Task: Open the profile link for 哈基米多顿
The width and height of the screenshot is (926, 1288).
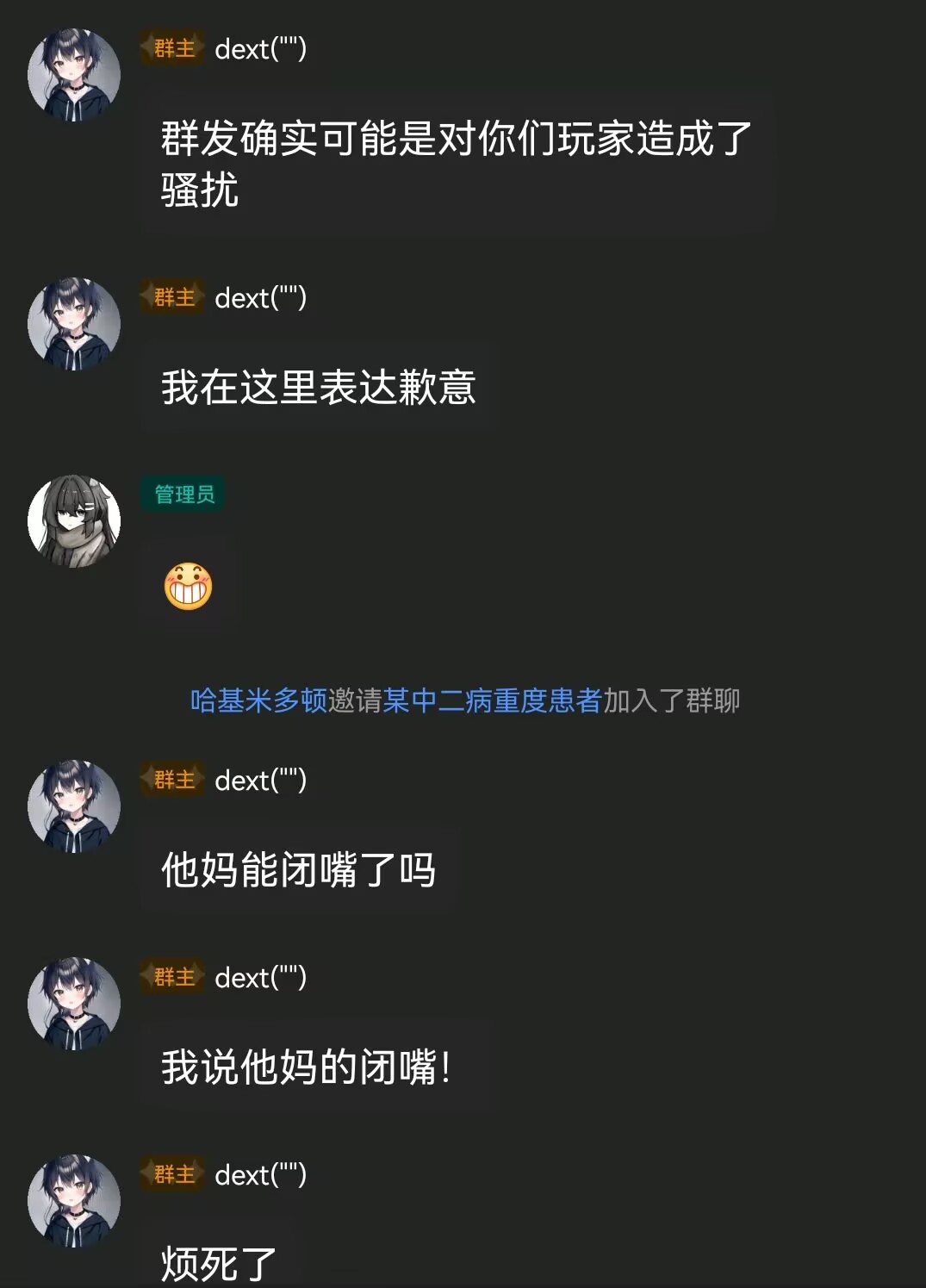Action: [x=258, y=700]
